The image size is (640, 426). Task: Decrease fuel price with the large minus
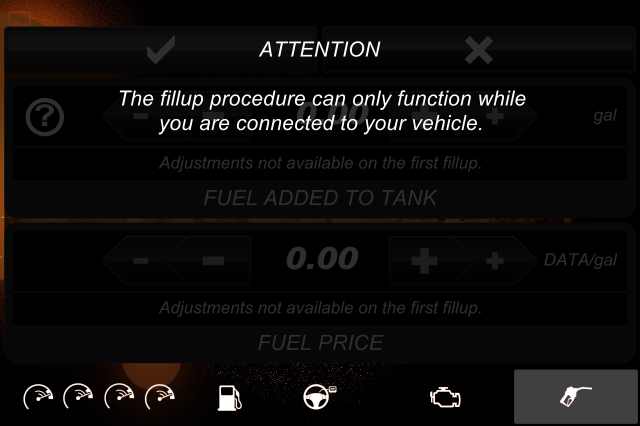click(212, 260)
